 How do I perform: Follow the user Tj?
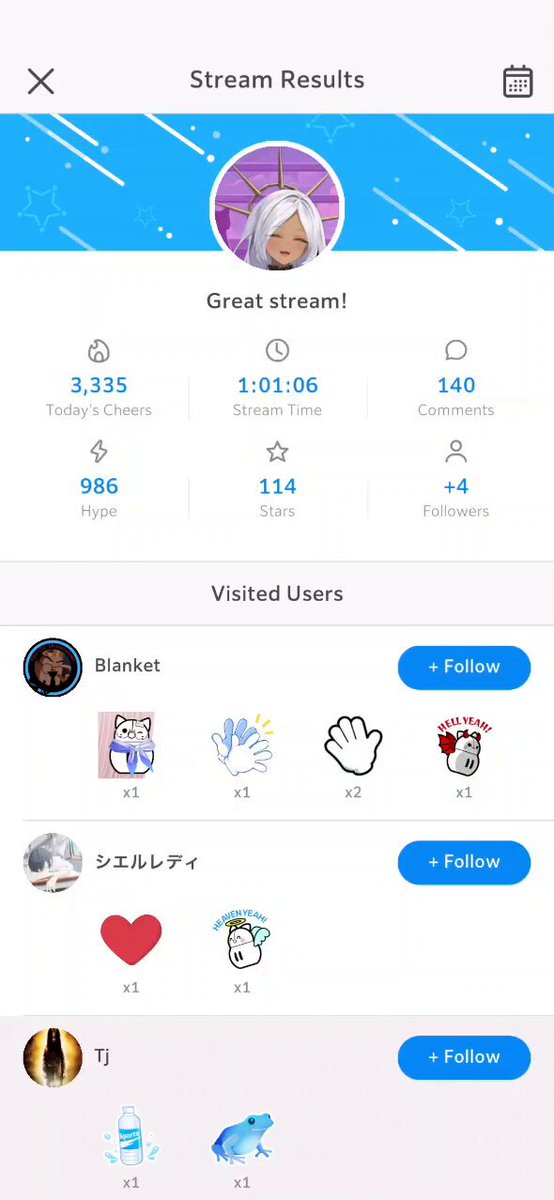tap(464, 1057)
